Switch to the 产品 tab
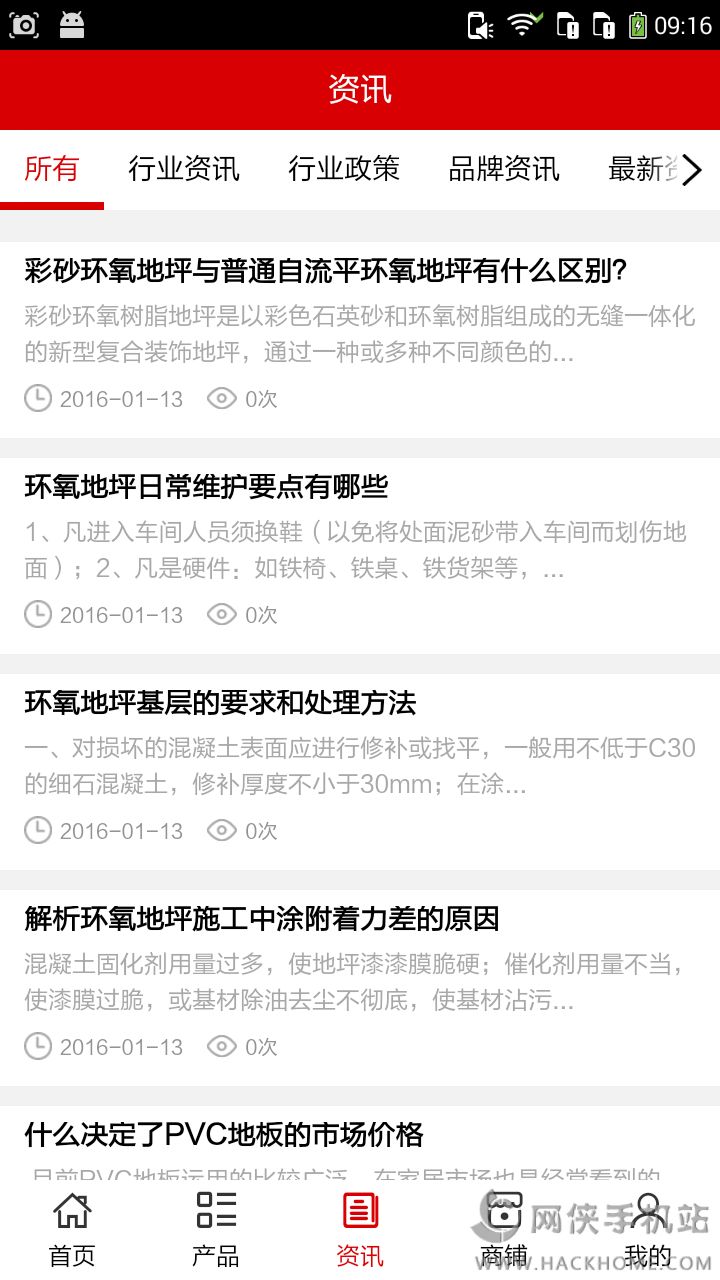The image size is (720, 1280). coord(216,1230)
